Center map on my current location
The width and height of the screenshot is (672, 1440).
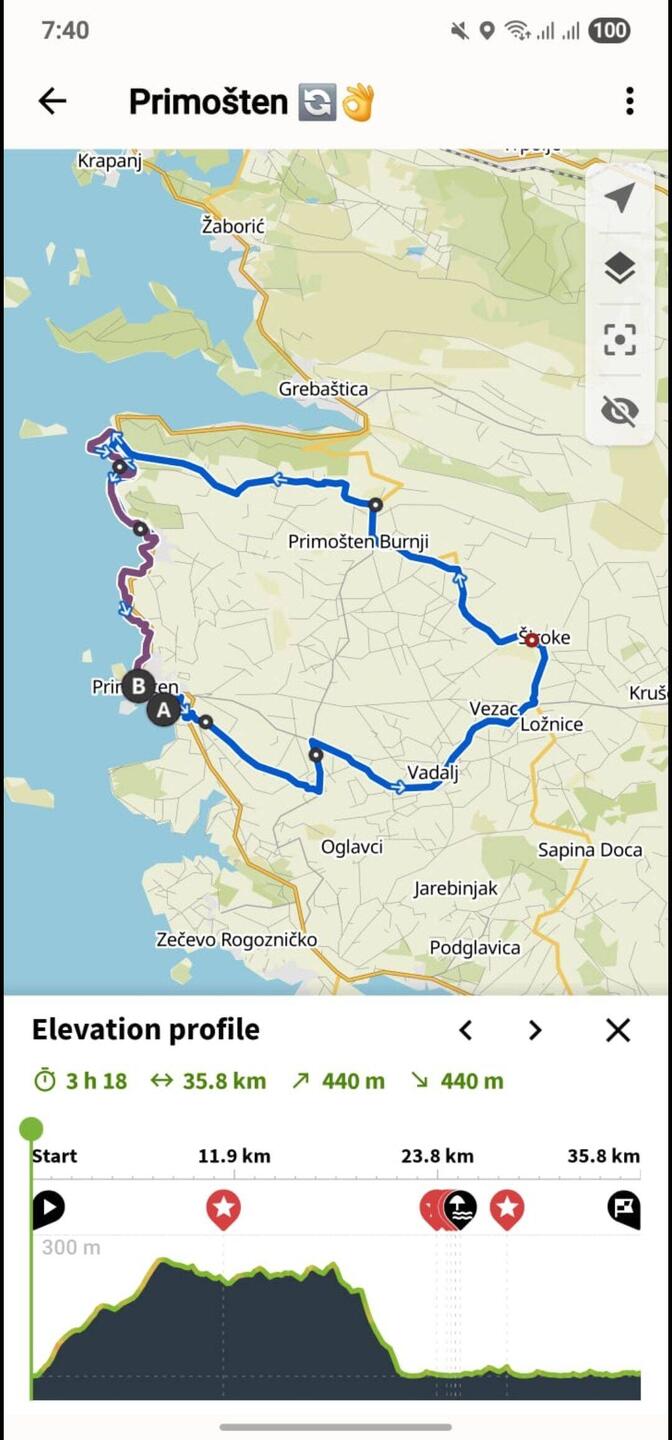pos(620,197)
